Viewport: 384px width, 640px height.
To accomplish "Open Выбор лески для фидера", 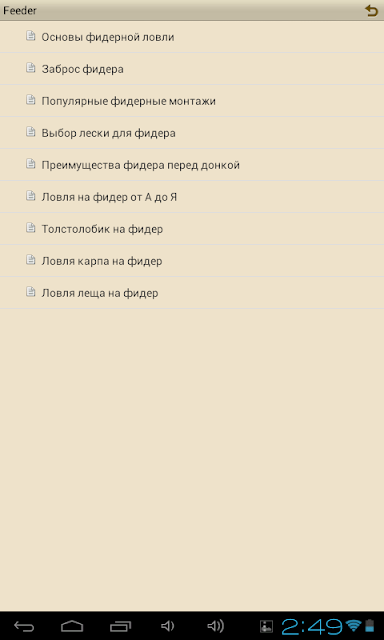I will click(x=192, y=133).
